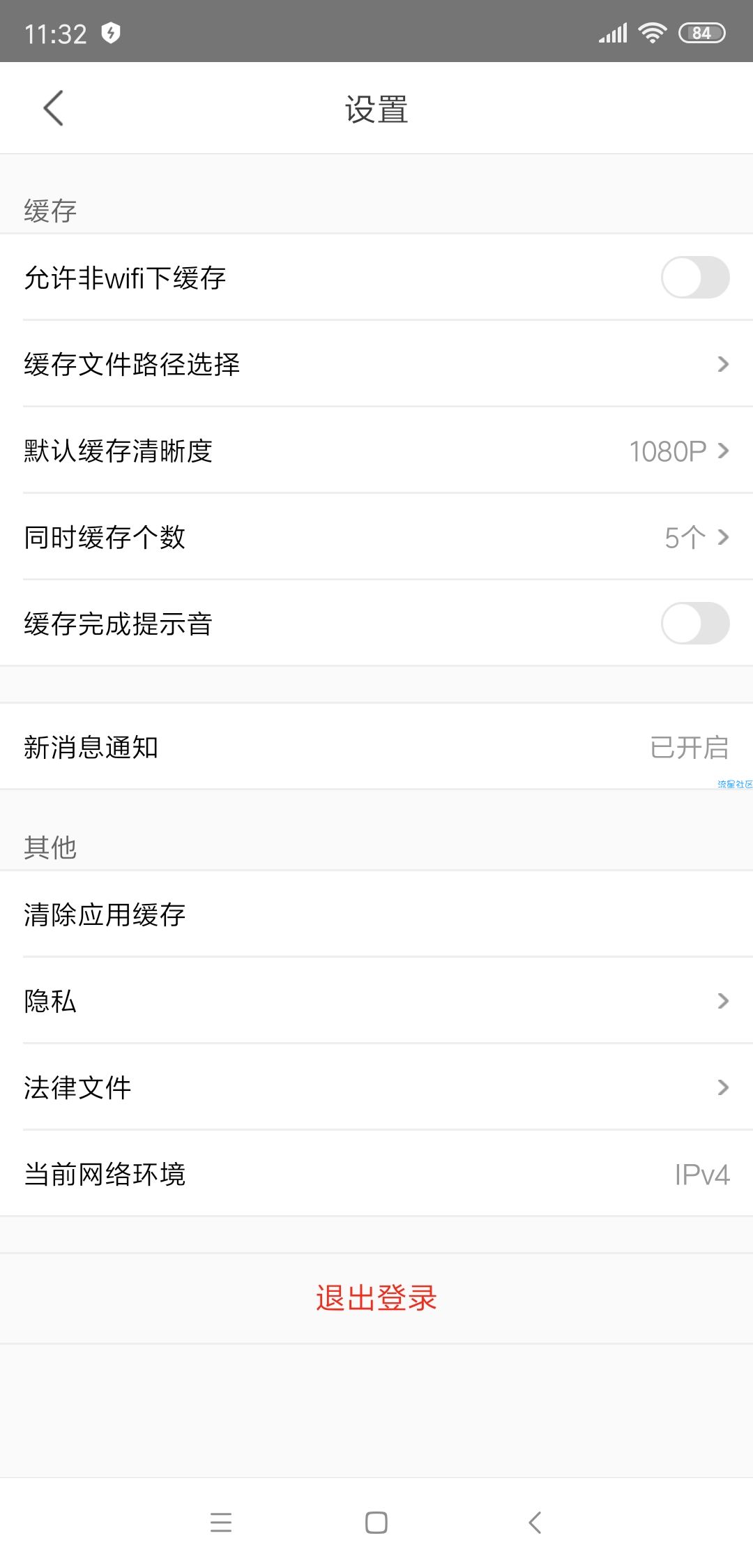Go back from the 设置 page
Screen dimensions: 753x1568
click(53, 108)
